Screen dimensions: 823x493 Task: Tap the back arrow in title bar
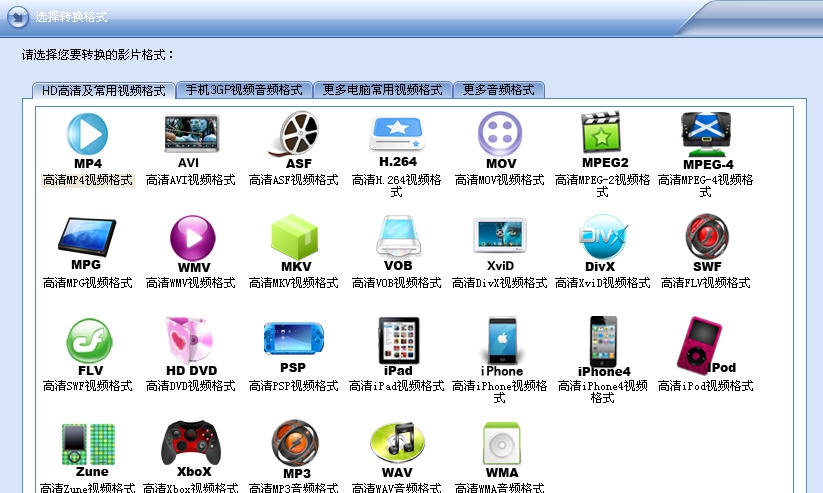point(18,17)
